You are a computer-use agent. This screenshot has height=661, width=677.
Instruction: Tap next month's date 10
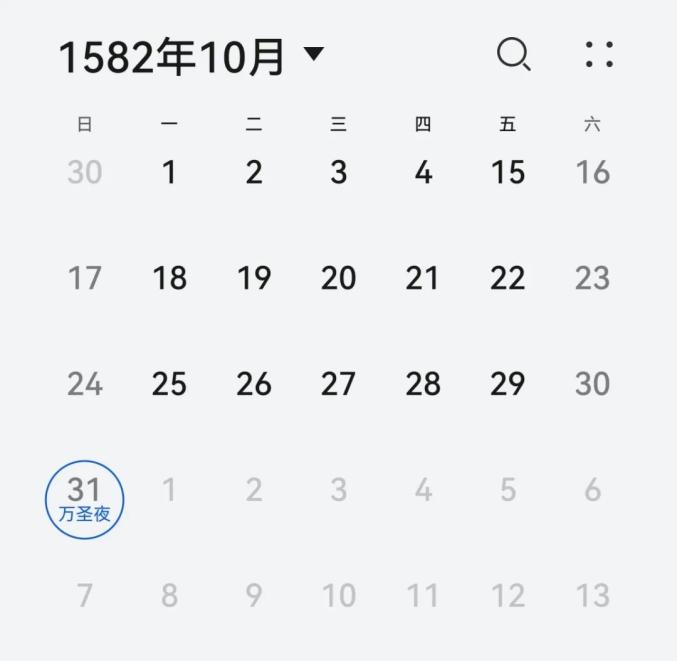(x=338, y=596)
